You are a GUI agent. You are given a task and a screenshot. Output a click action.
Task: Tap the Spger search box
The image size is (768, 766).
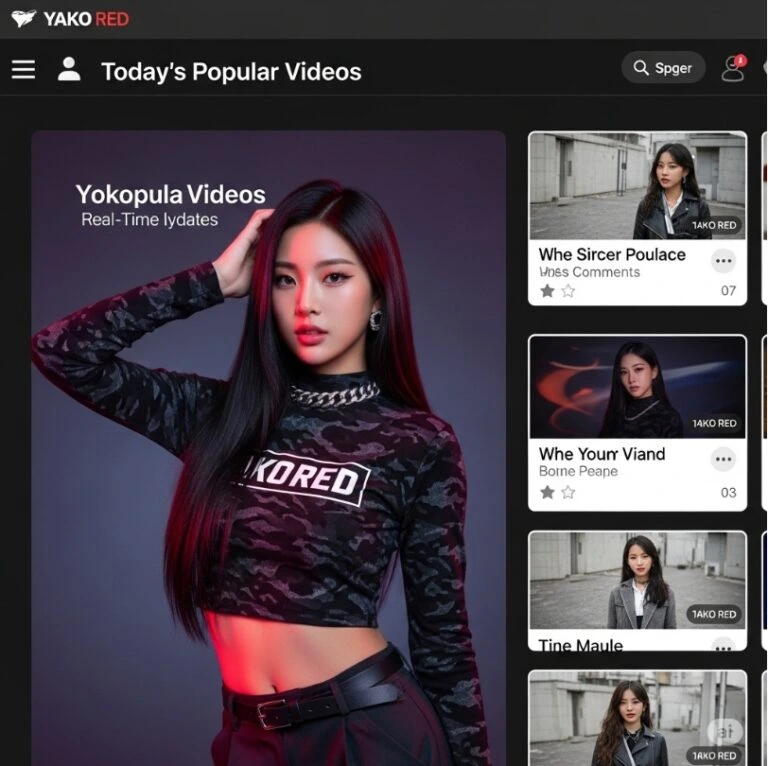pyautogui.click(x=663, y=68)
